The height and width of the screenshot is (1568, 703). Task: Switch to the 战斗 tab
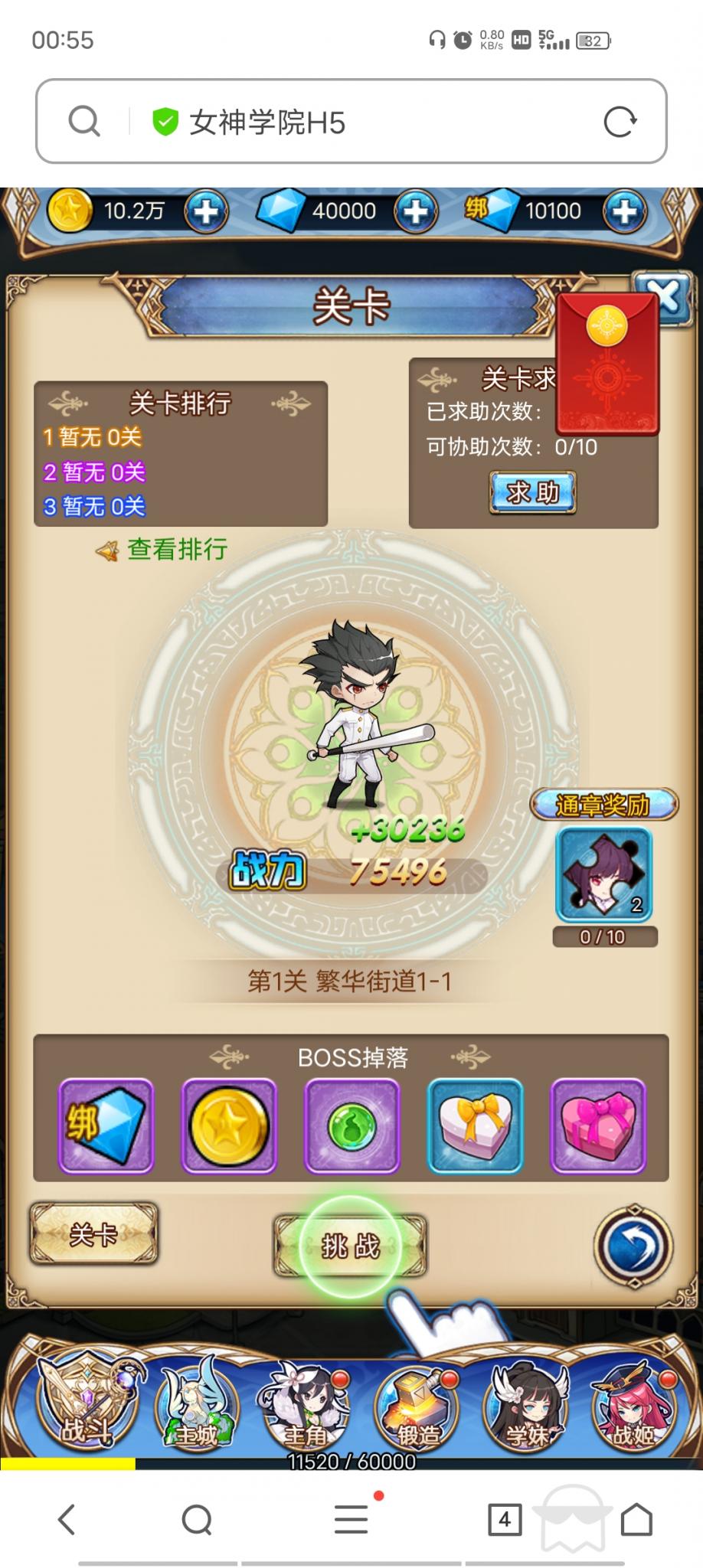pos(86,1407)
